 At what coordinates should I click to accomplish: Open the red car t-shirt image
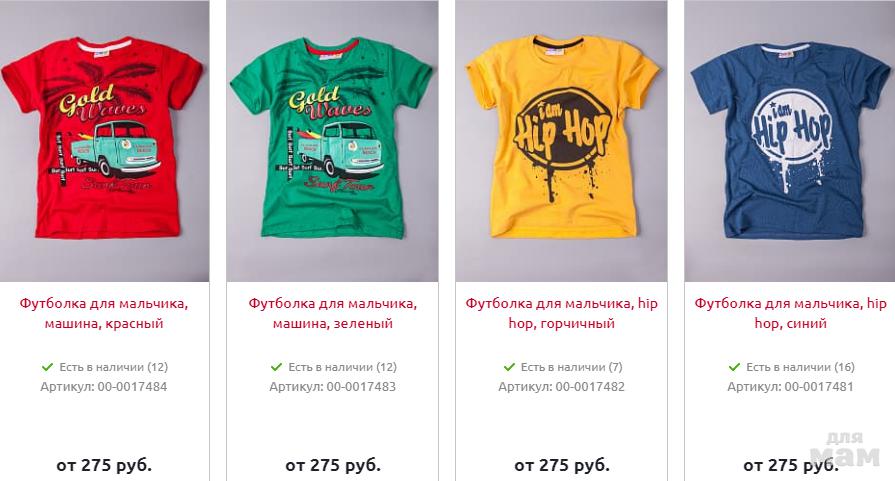point(104,140)
